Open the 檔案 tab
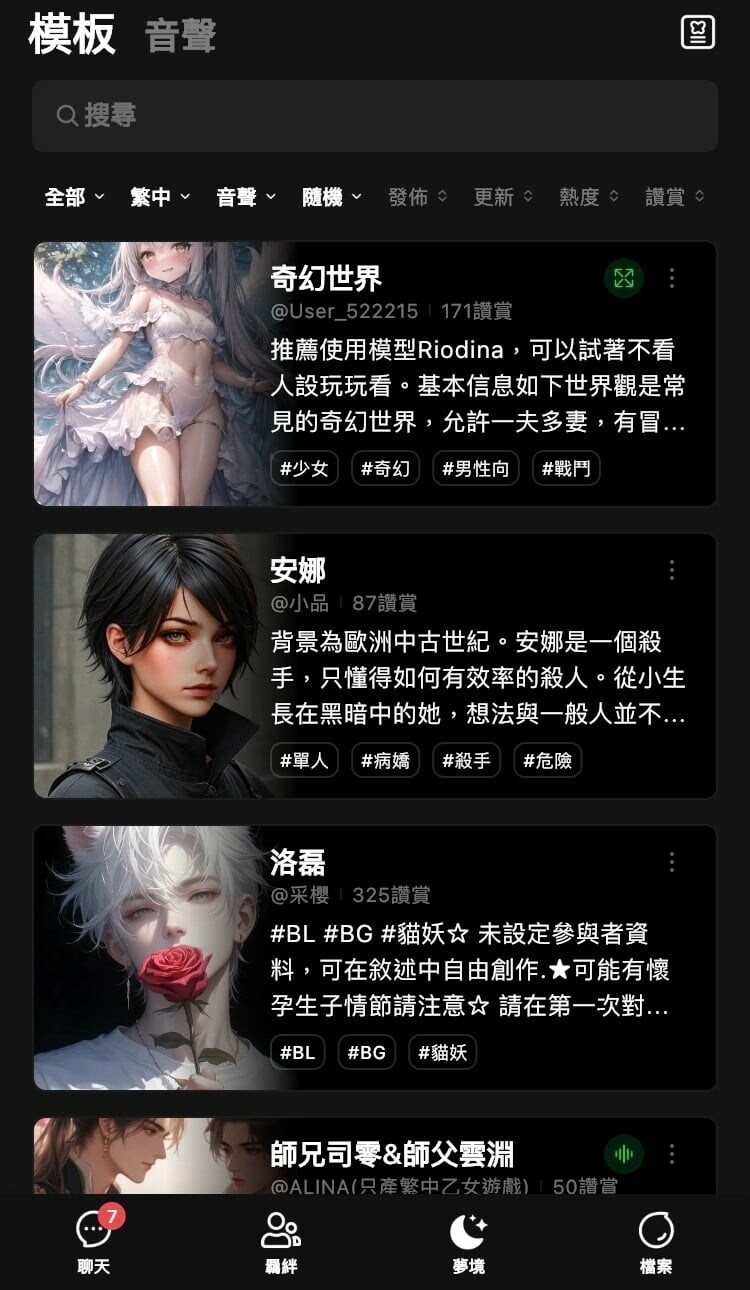The image size is (750, 1290). tap(656, 1242)
